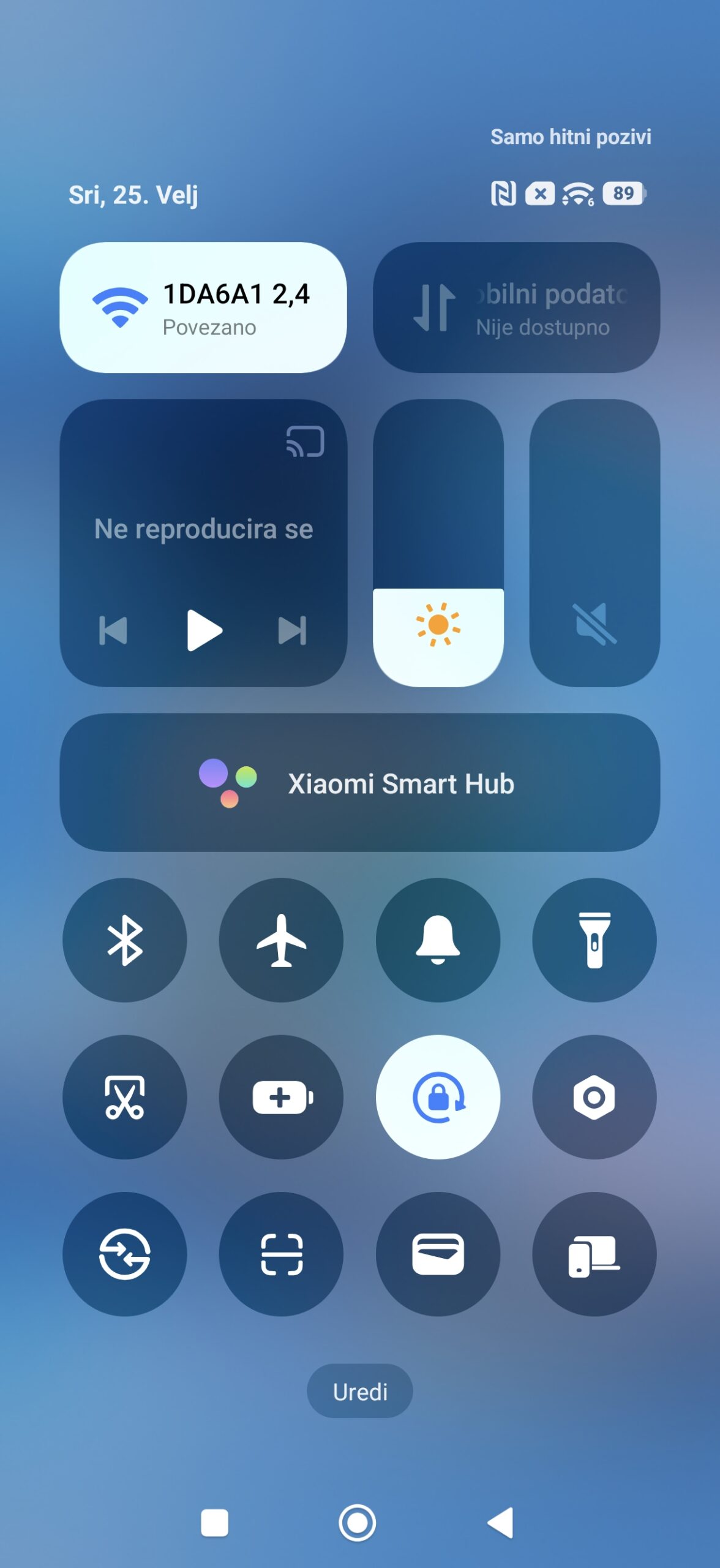Viewport: 720px width, 1568px height.
Task: Open settings via the hexagon icon
Action: click(594, 1097)
